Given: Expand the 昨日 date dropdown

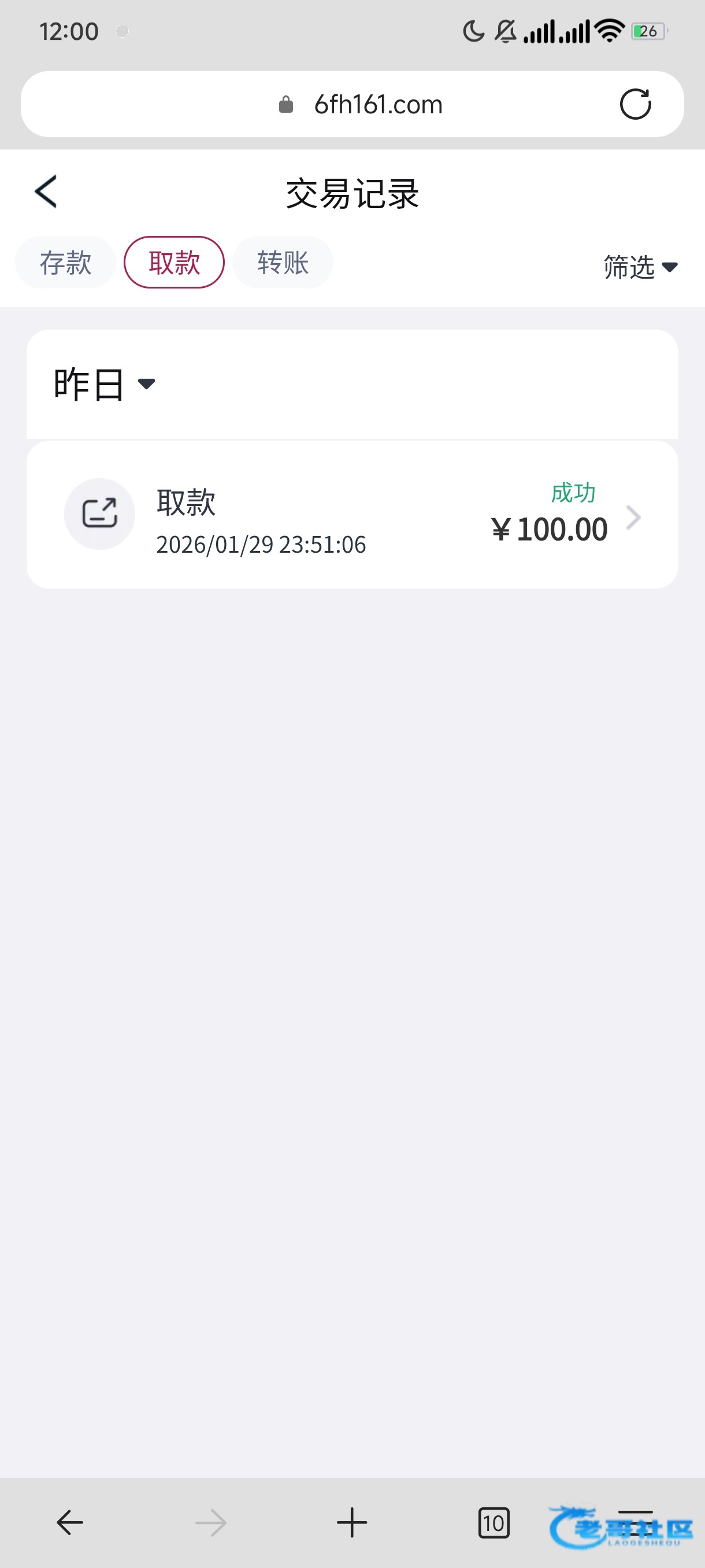Looking at the screenshot, I should click(105, 384).
